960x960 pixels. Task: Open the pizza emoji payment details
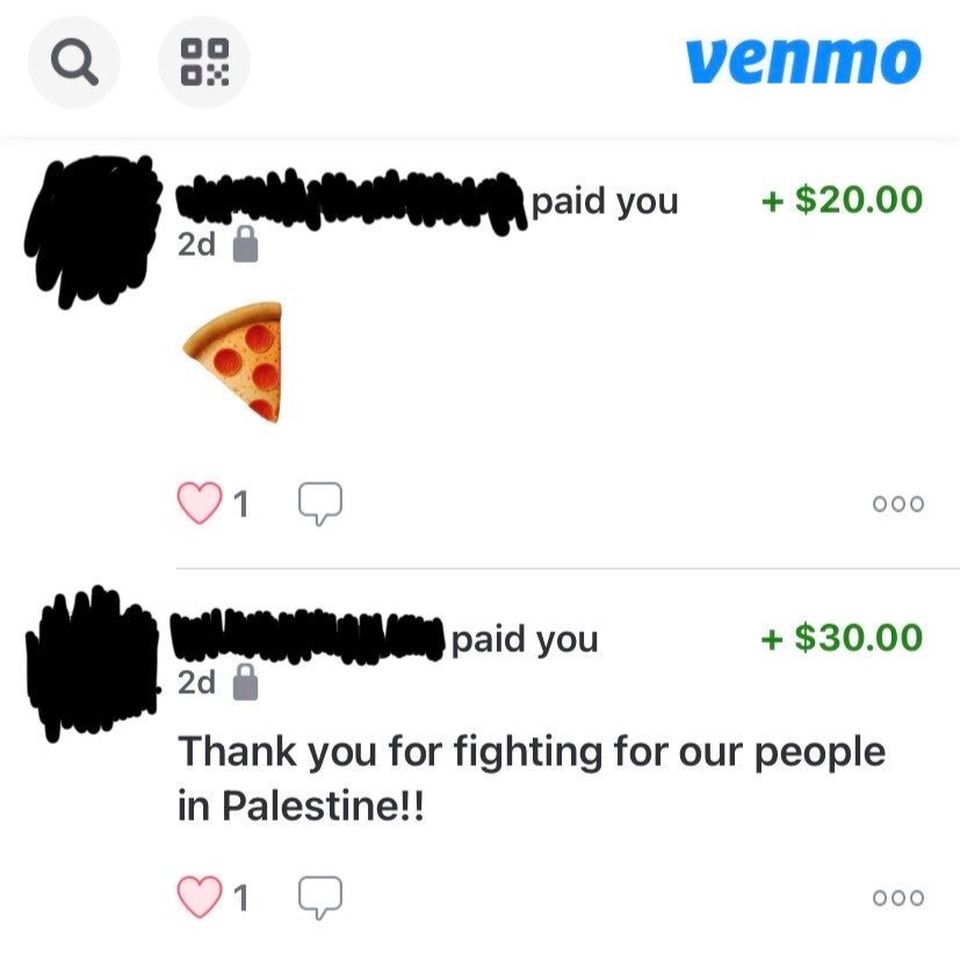click(x=233, y=362)
